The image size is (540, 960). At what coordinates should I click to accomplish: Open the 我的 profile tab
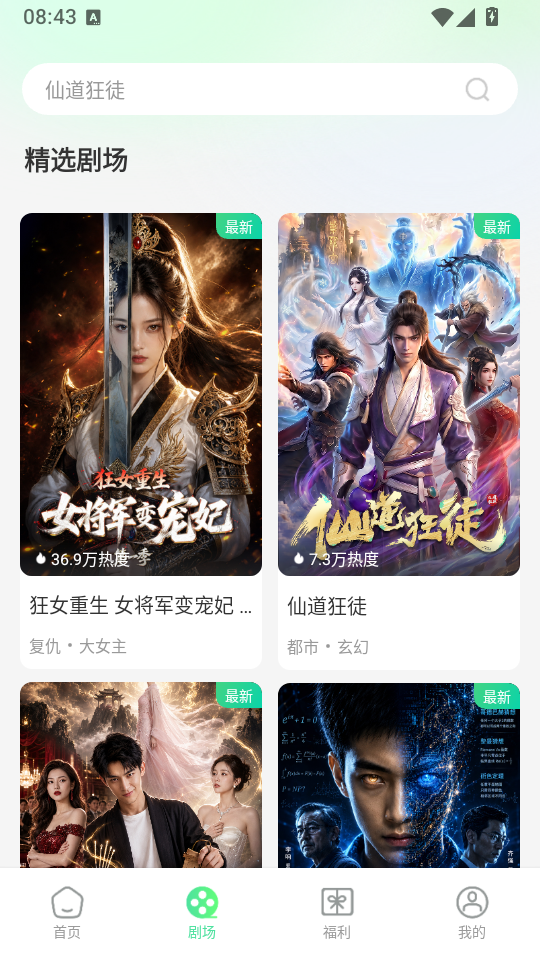pos(472,912)
